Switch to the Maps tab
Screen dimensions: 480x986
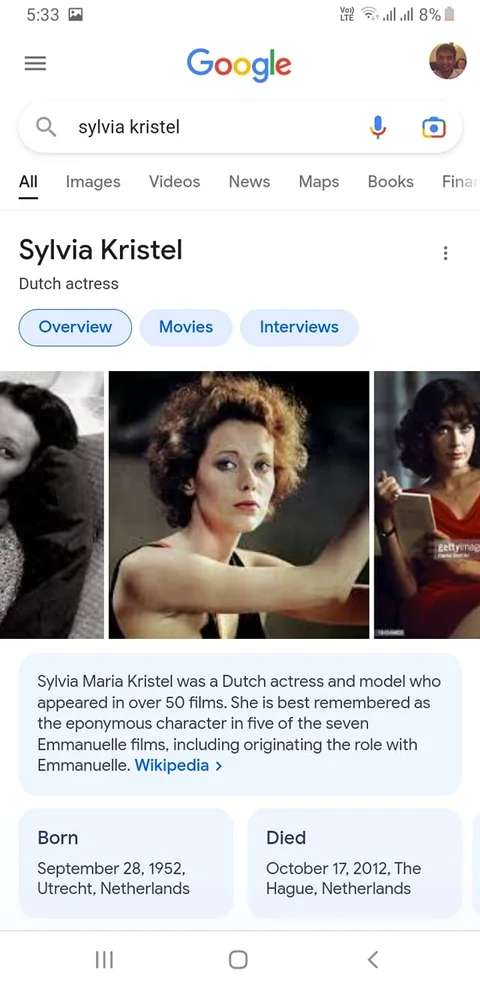tap(319, 182)
